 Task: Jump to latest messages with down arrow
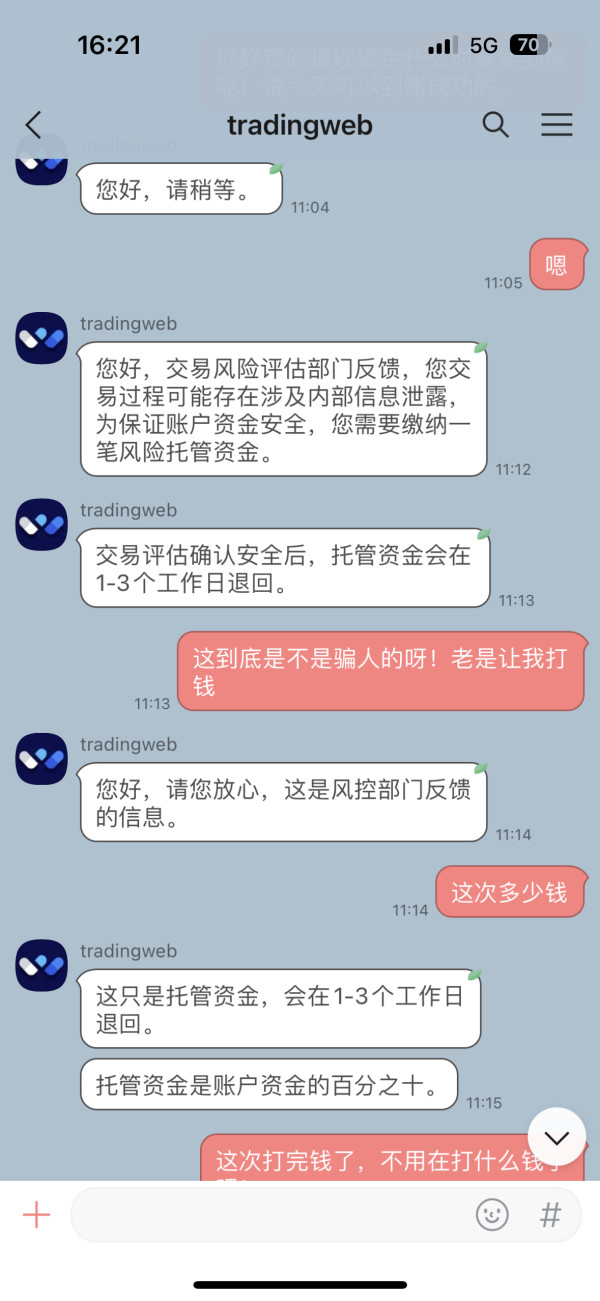pyautogui.click(x=557, y=1137)
